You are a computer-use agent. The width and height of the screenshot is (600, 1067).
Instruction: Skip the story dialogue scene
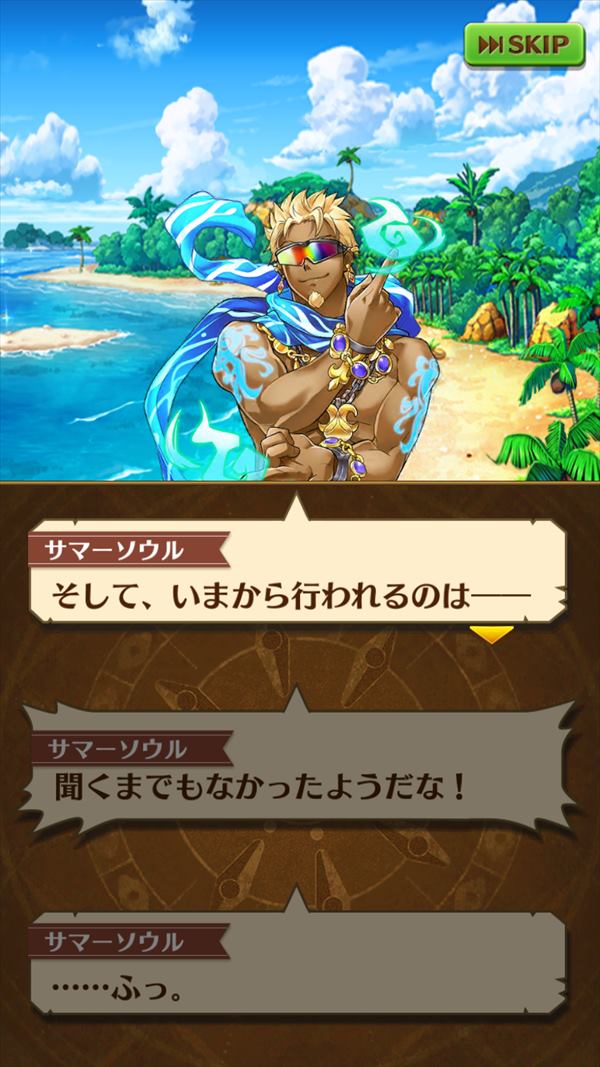pos(524,44)
